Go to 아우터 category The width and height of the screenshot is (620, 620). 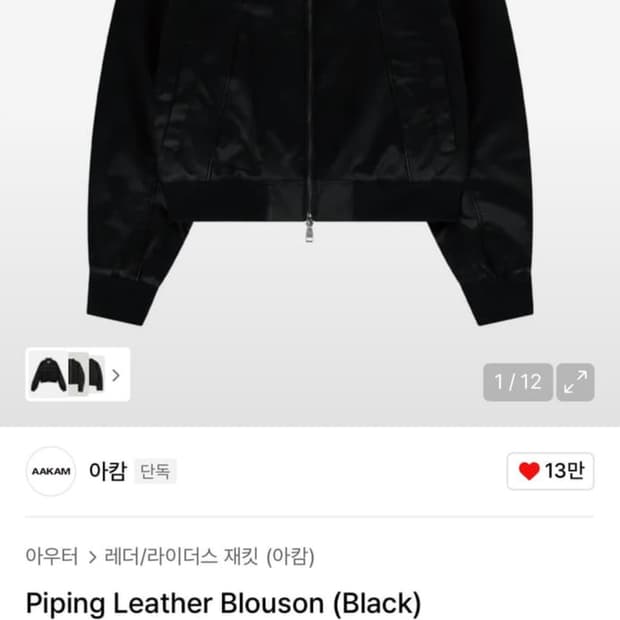coord(52,556)
